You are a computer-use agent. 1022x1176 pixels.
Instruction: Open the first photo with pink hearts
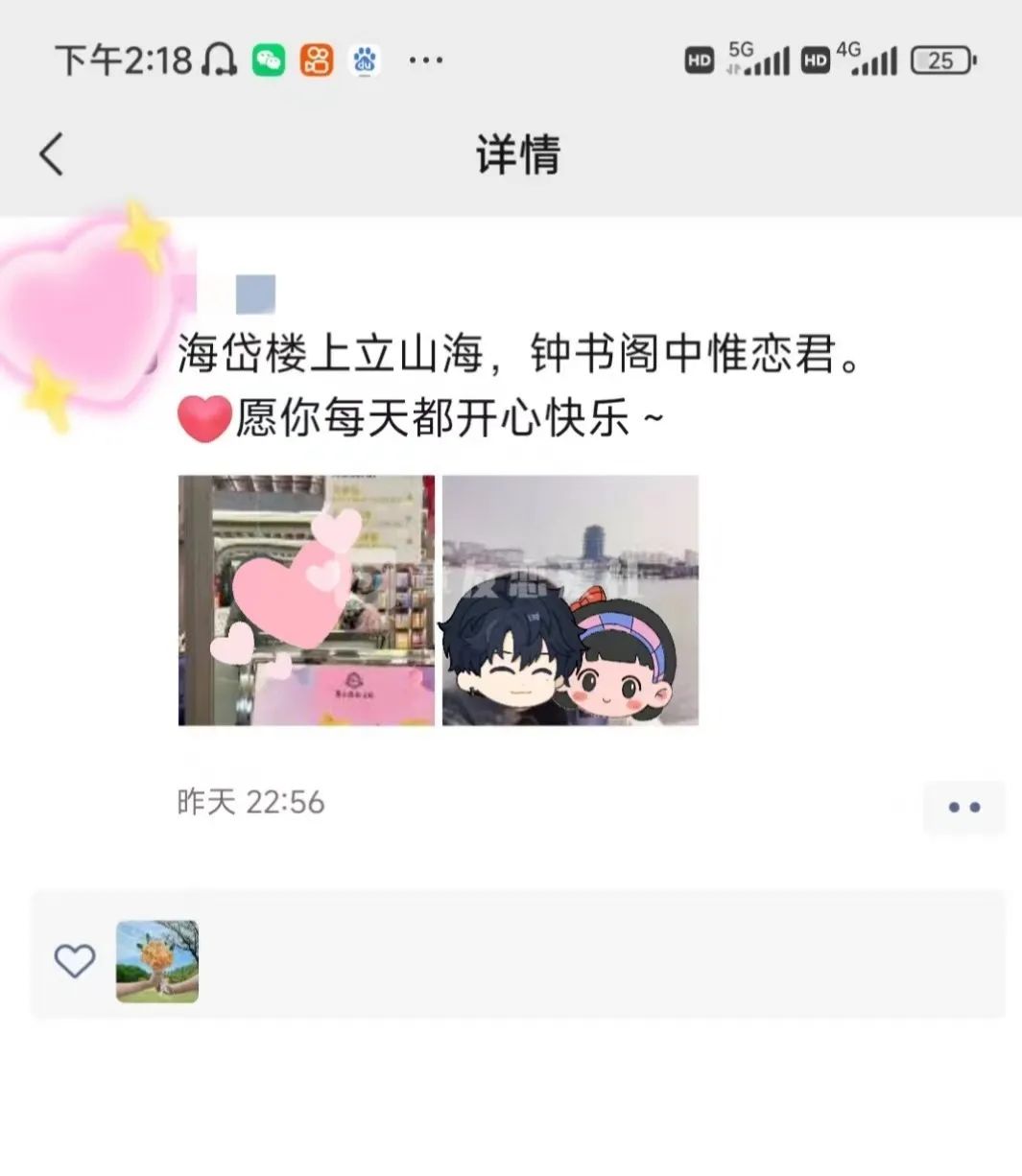(x=306, y=600)
